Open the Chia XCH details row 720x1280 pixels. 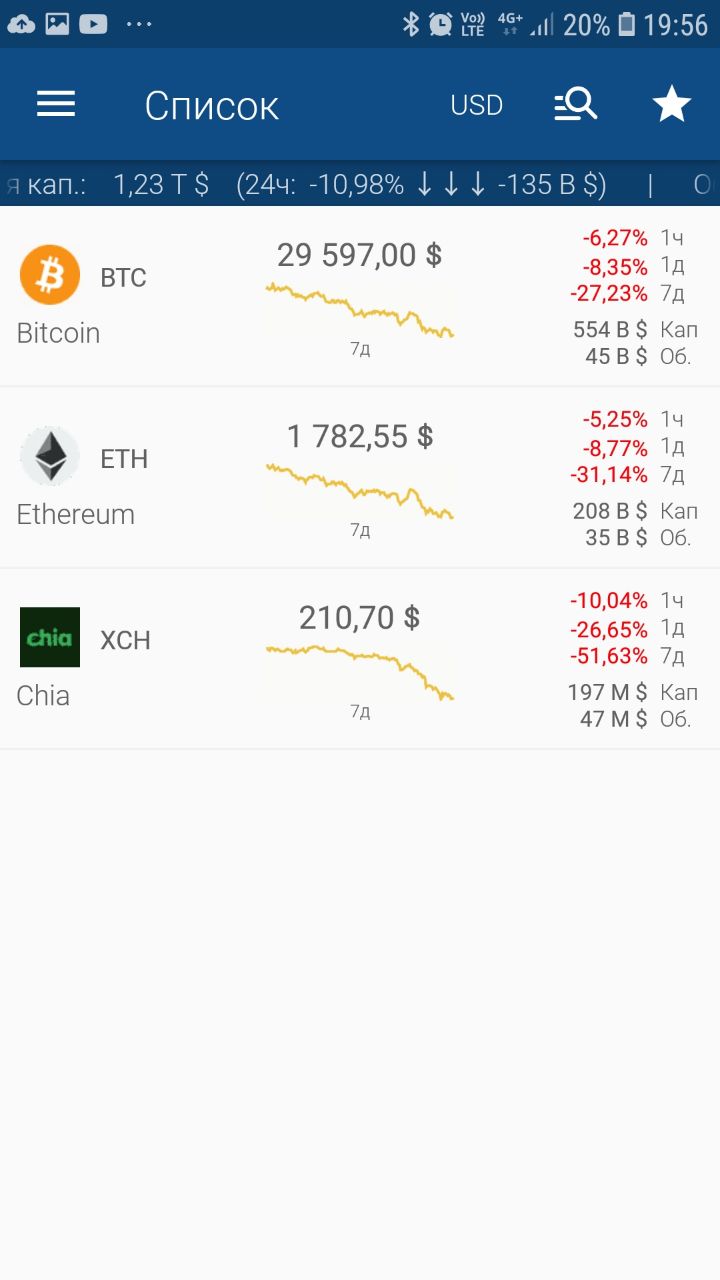pyautogui.click(x=360, y=659)
